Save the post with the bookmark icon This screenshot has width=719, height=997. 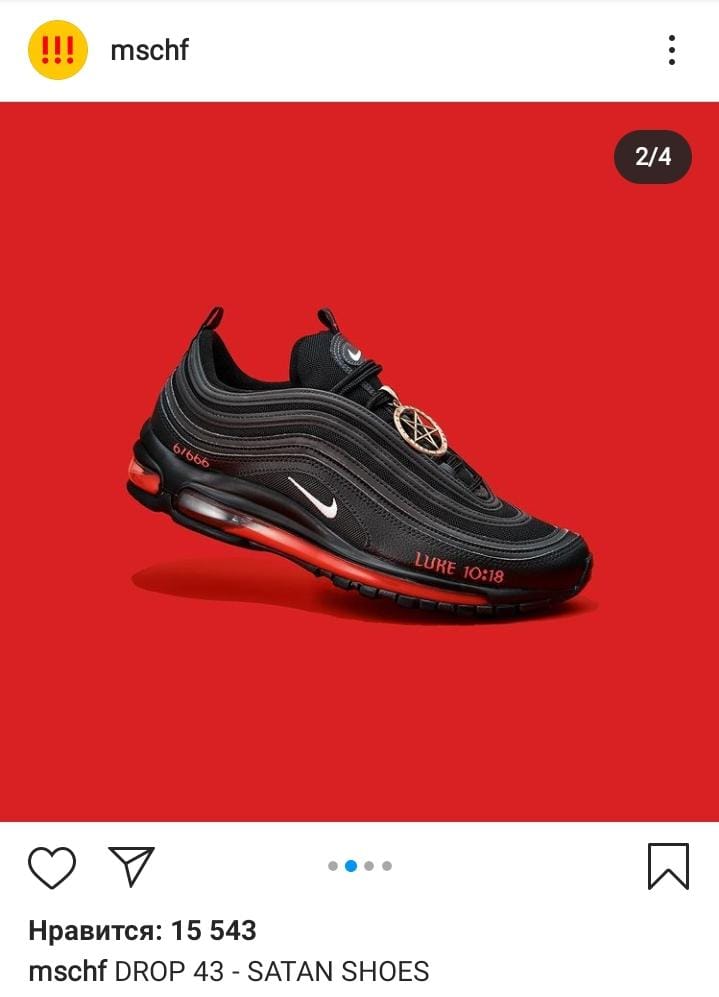pyautogui.click(x=667, y=866)
